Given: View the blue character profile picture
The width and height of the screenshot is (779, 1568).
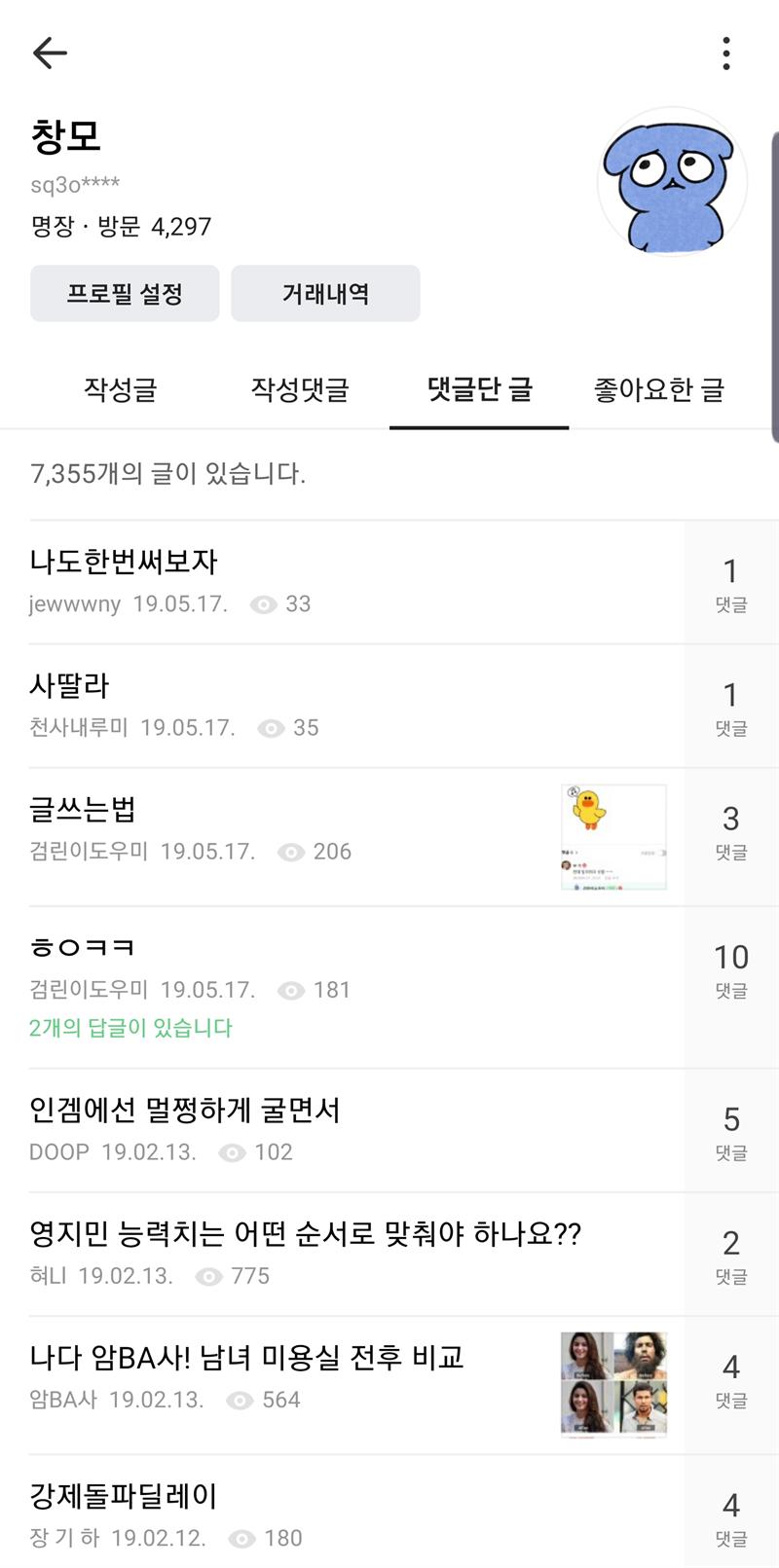Looking at the screenshot, I should point(672,183).
